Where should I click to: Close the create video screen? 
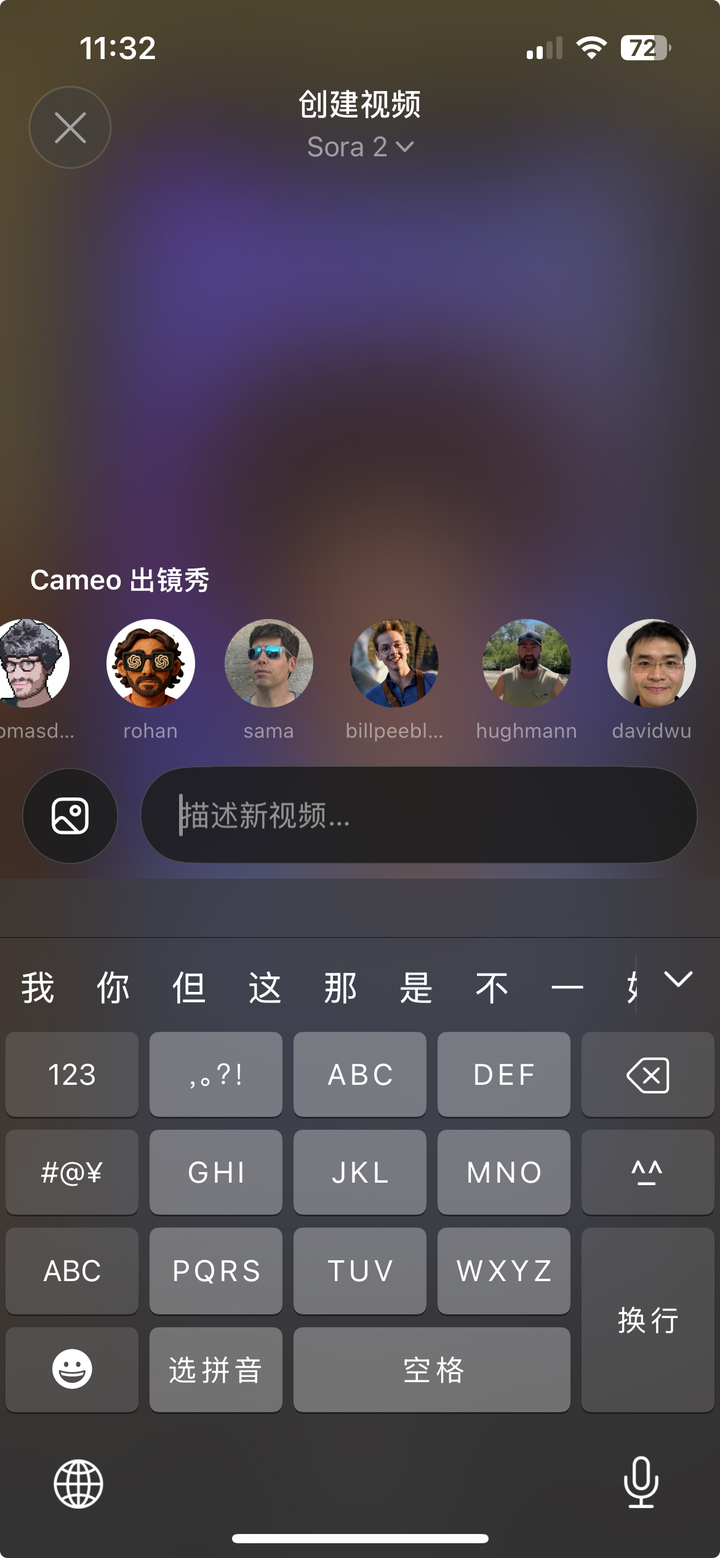click(70, 127)
